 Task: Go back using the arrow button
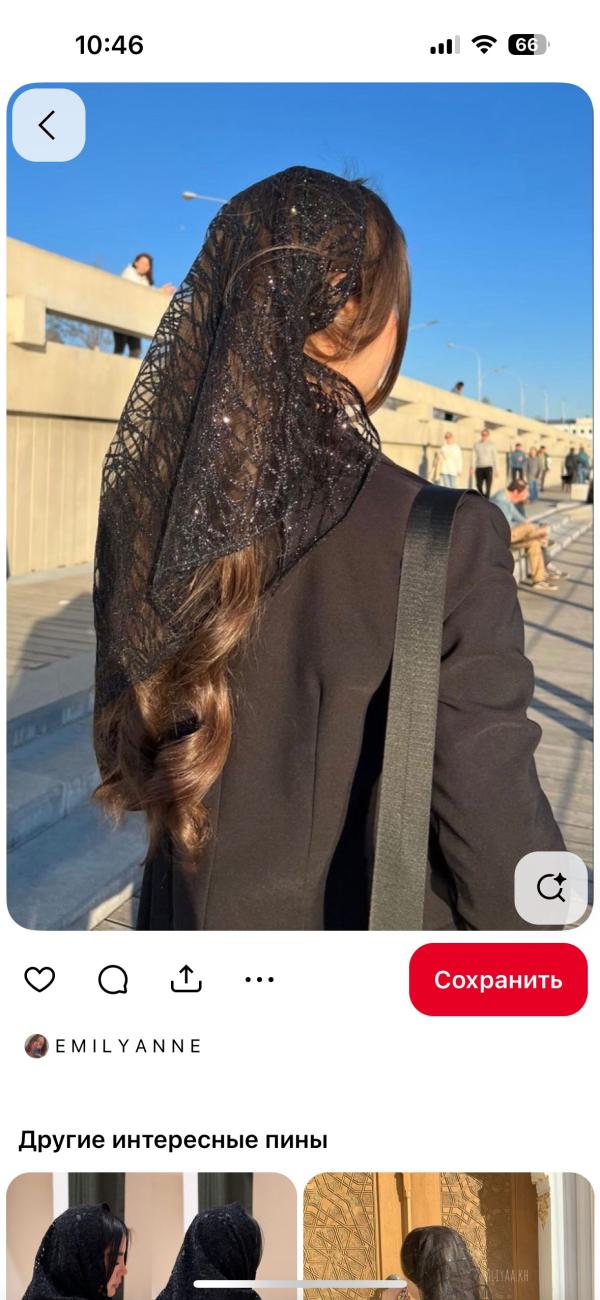click(48, 125)
